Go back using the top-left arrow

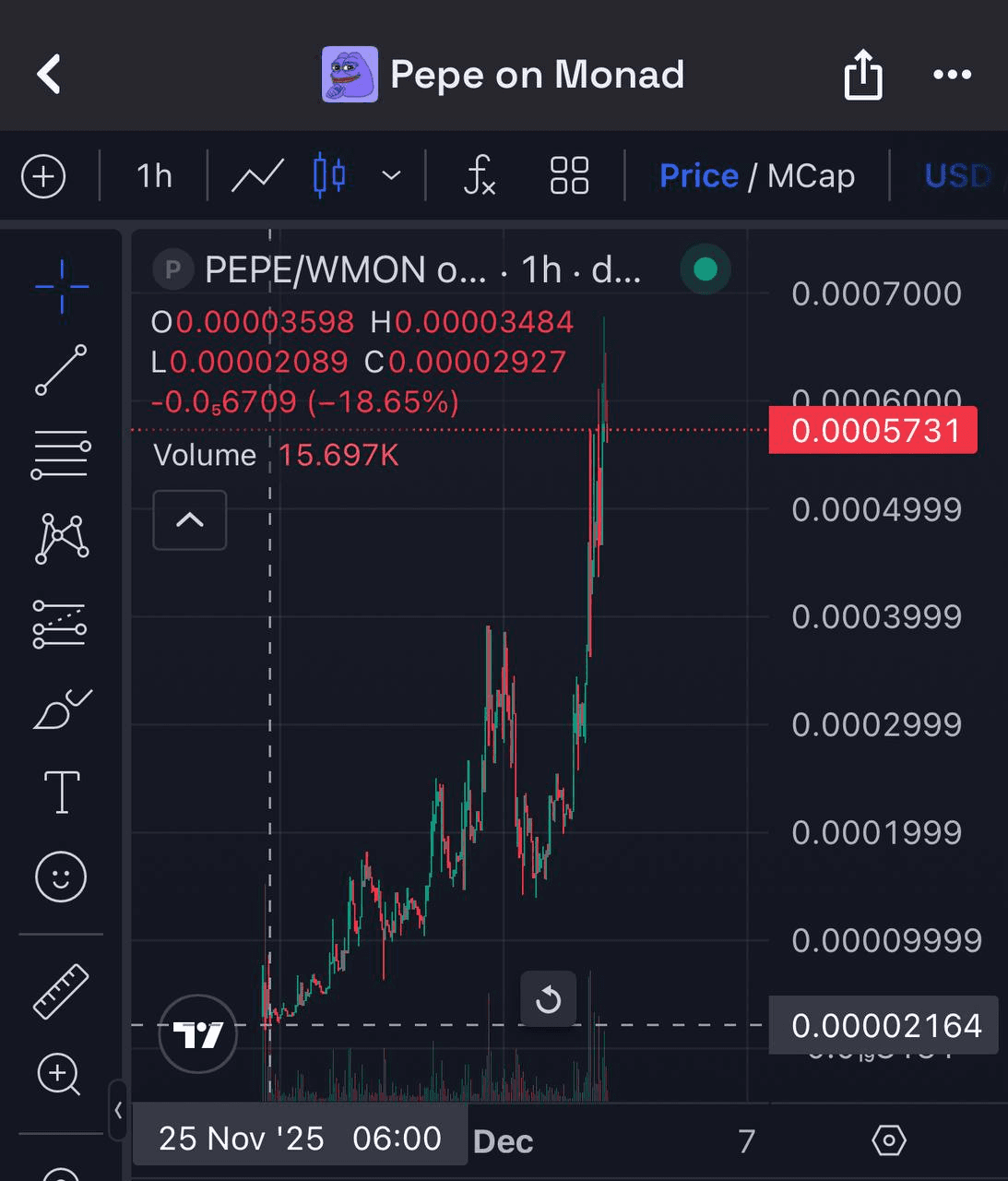click(49, 74)
